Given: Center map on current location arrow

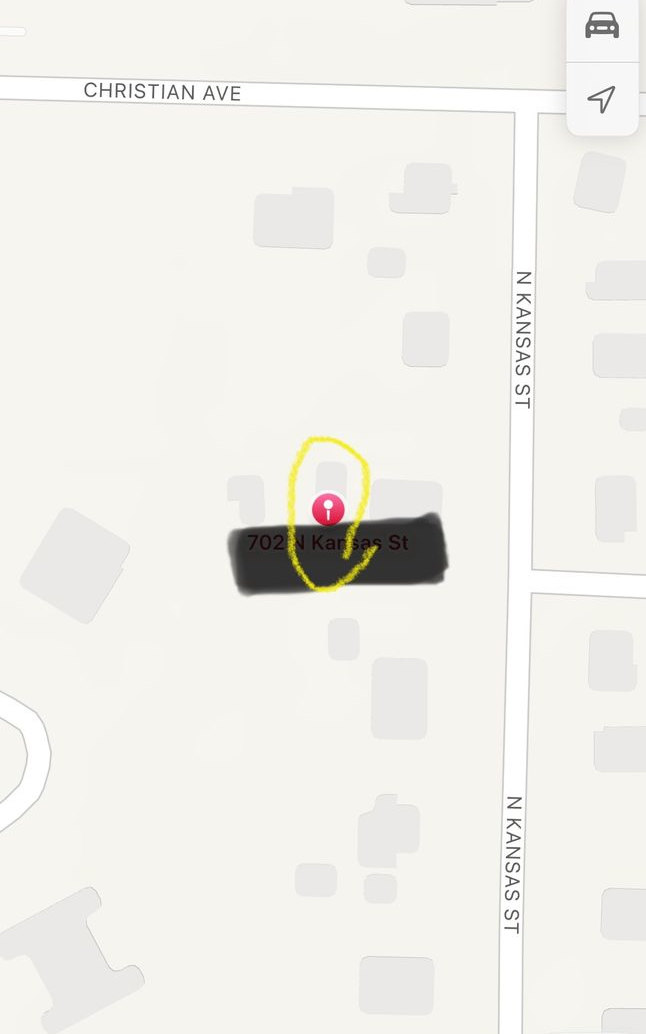Looking at the screenshot, I should [601, 98].
